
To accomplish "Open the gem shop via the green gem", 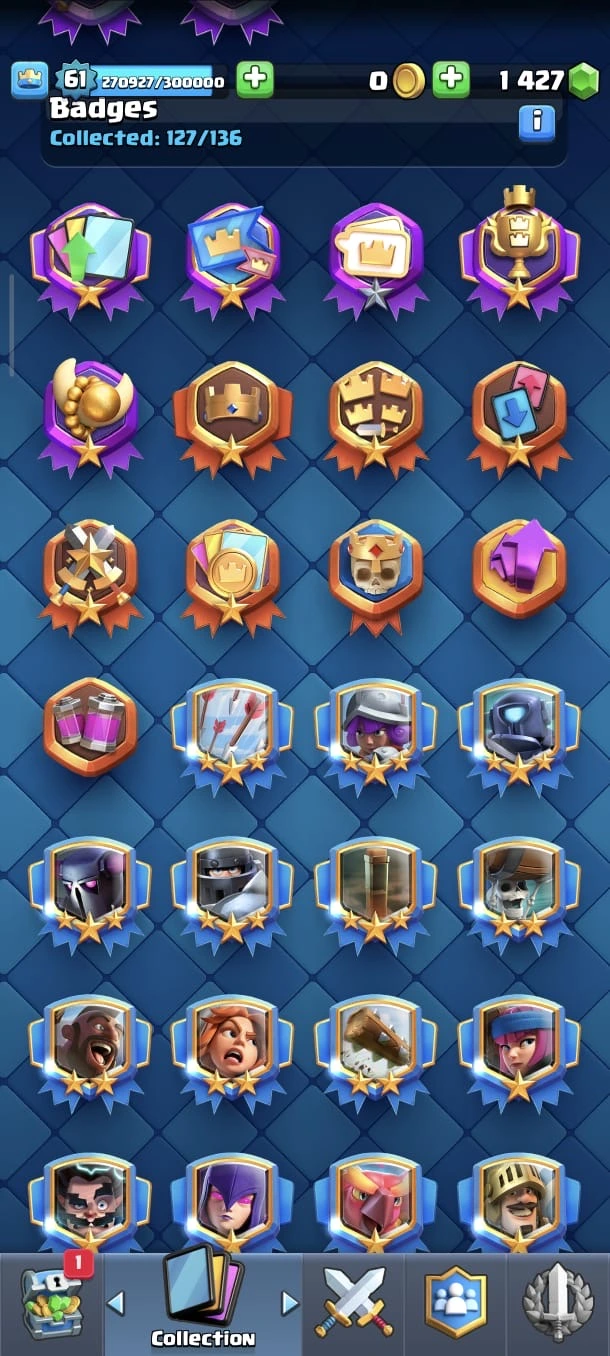I will point(583,81).
